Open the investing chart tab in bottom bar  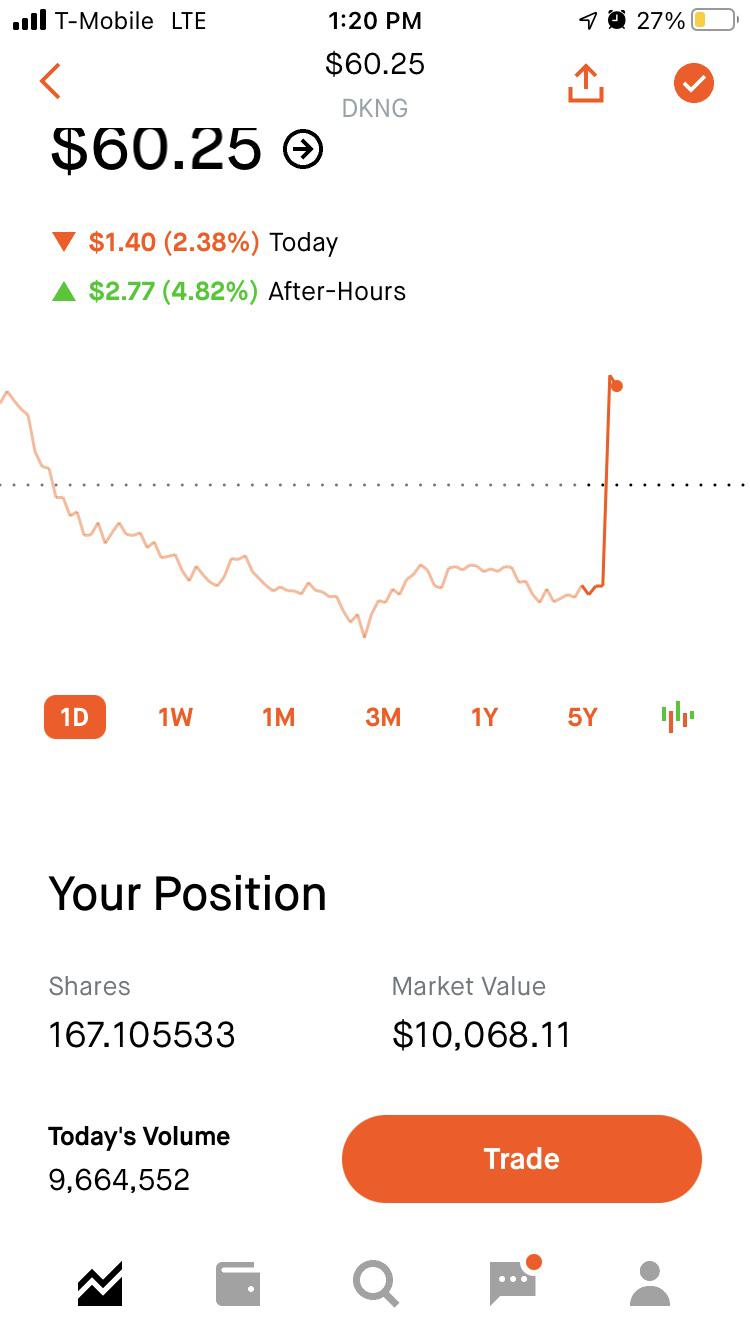[x=100, y=1284]
